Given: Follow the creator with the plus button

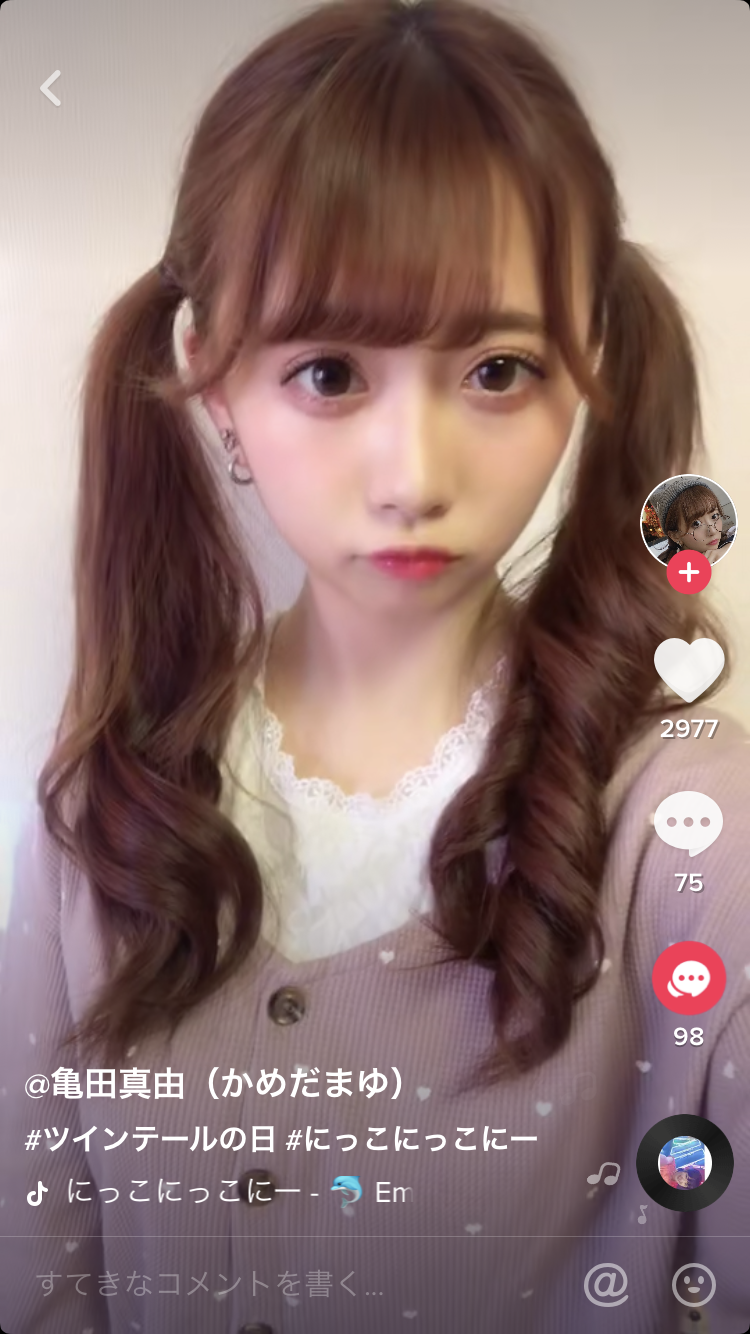Looking at the screenshot, I should (x=688, y=573).
